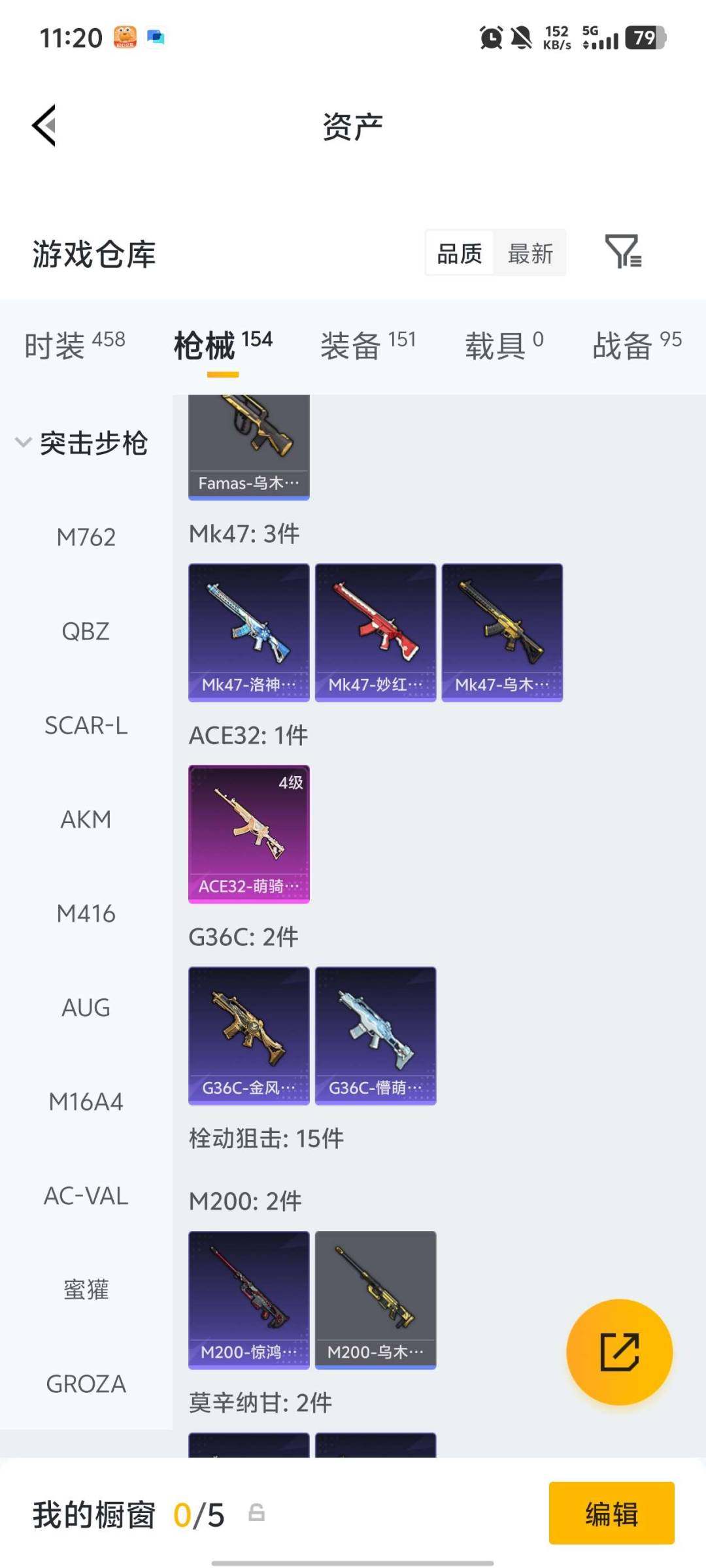View the G36C-金风 skin tile
706x1568 pixels.
[248, 1035]
